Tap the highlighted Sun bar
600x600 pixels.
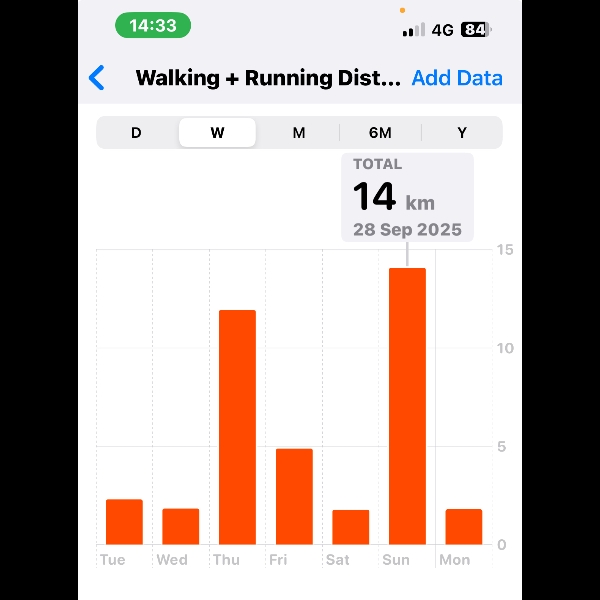click(x=407, y=407)
